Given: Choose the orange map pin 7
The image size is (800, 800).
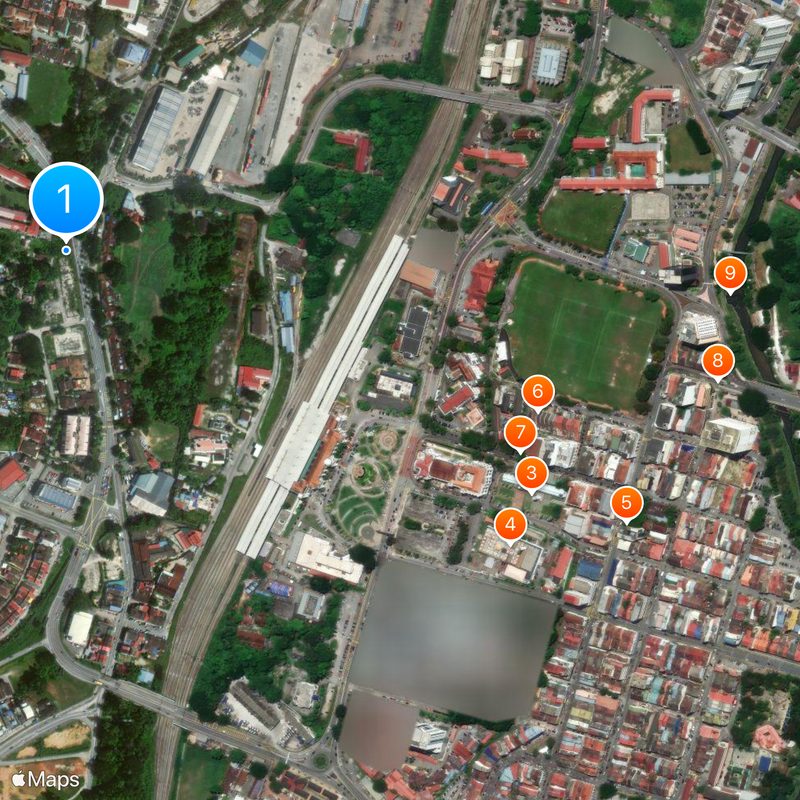Looking at the screenshot, I should point(520,433).
